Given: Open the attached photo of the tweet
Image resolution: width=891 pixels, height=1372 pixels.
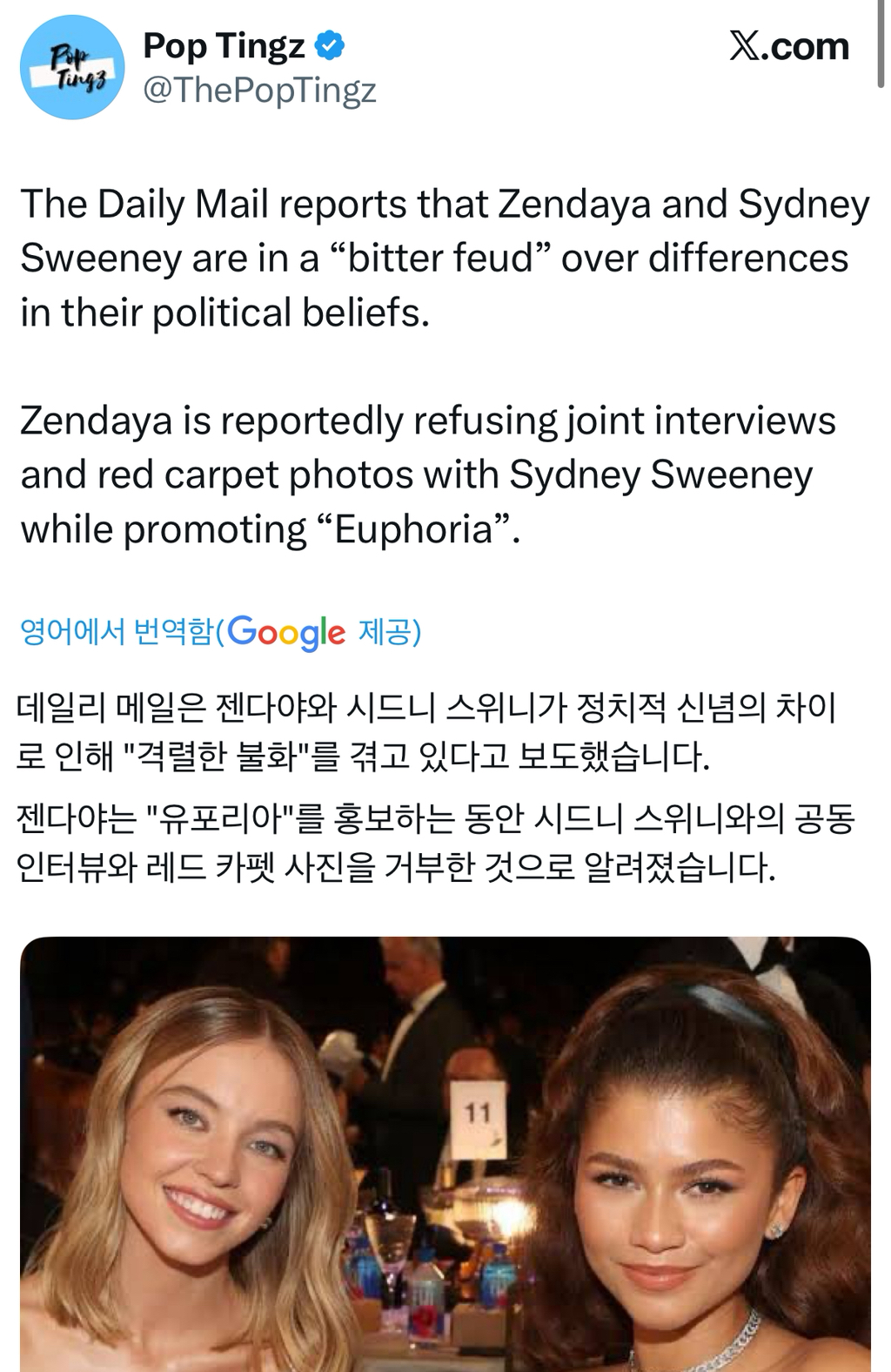Looking at the screenshot, I should tap(445, 1153).
